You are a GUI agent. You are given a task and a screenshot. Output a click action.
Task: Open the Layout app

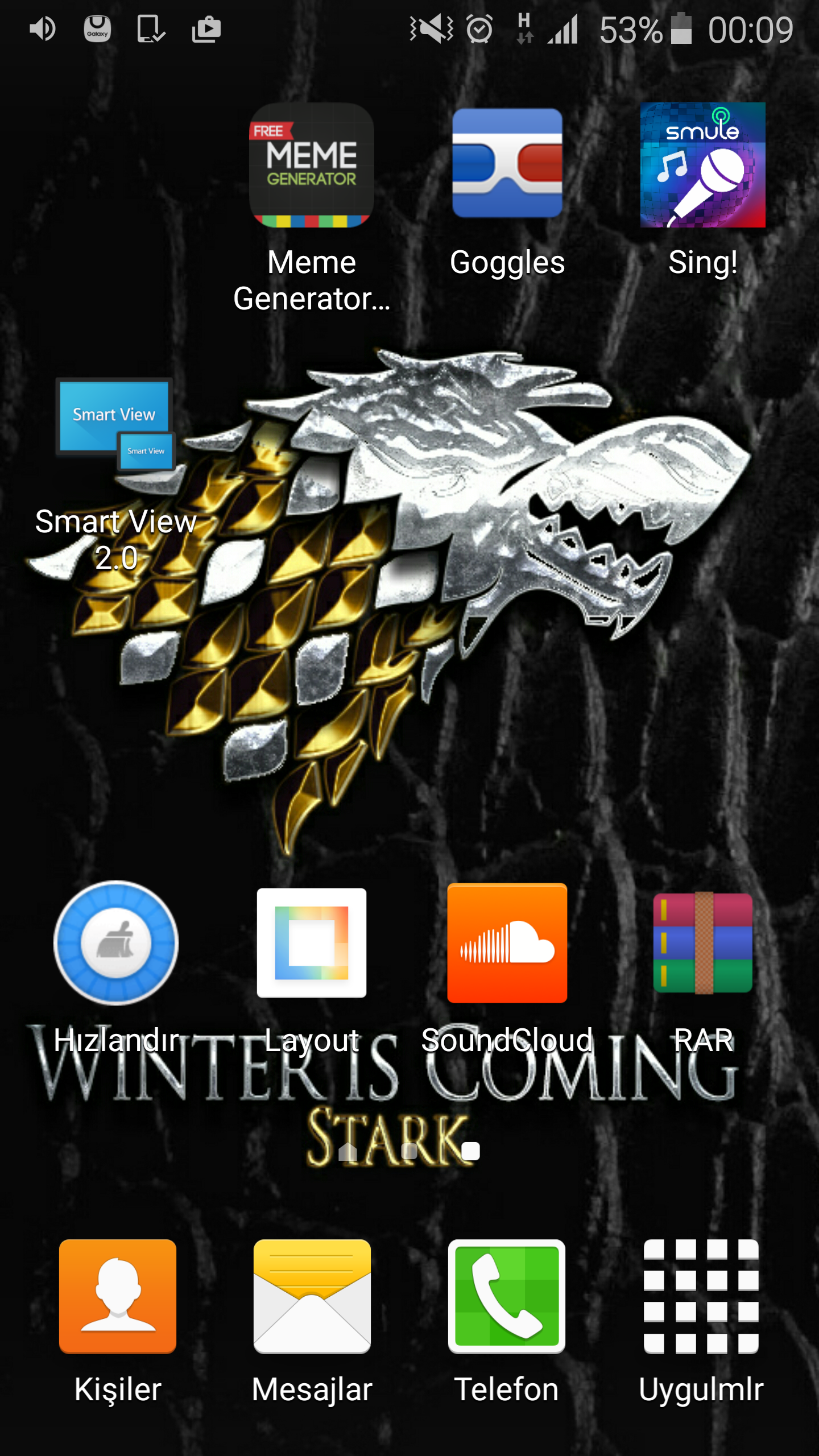(312, 943)
